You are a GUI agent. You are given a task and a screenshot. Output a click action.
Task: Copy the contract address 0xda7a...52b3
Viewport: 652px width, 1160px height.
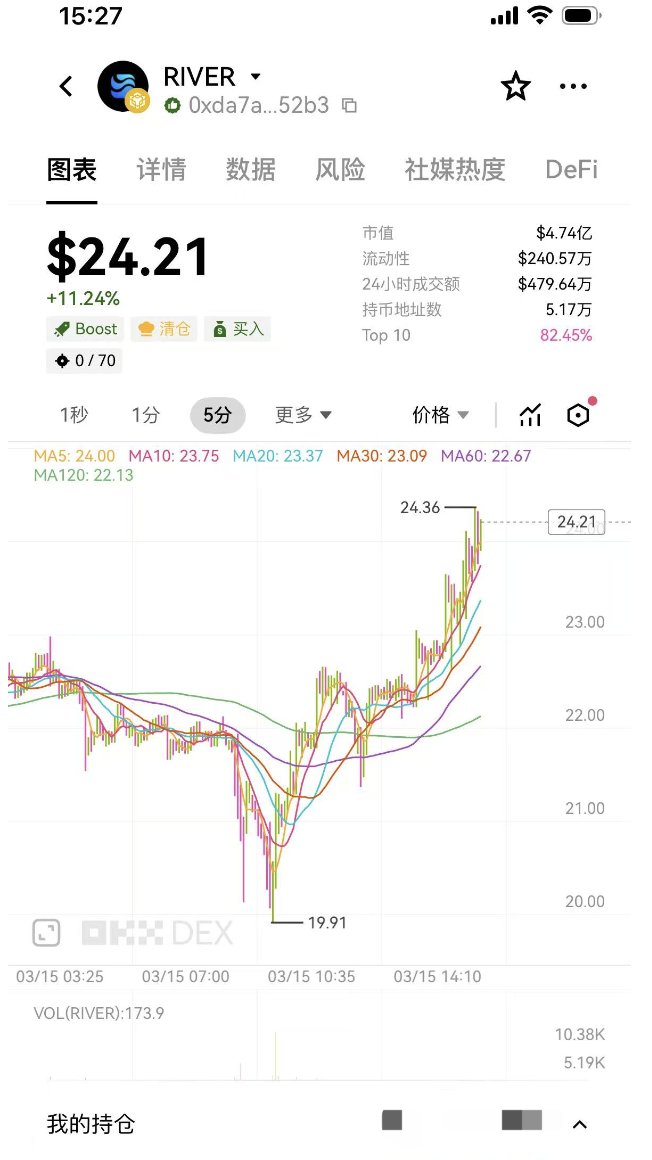[349, 105]
